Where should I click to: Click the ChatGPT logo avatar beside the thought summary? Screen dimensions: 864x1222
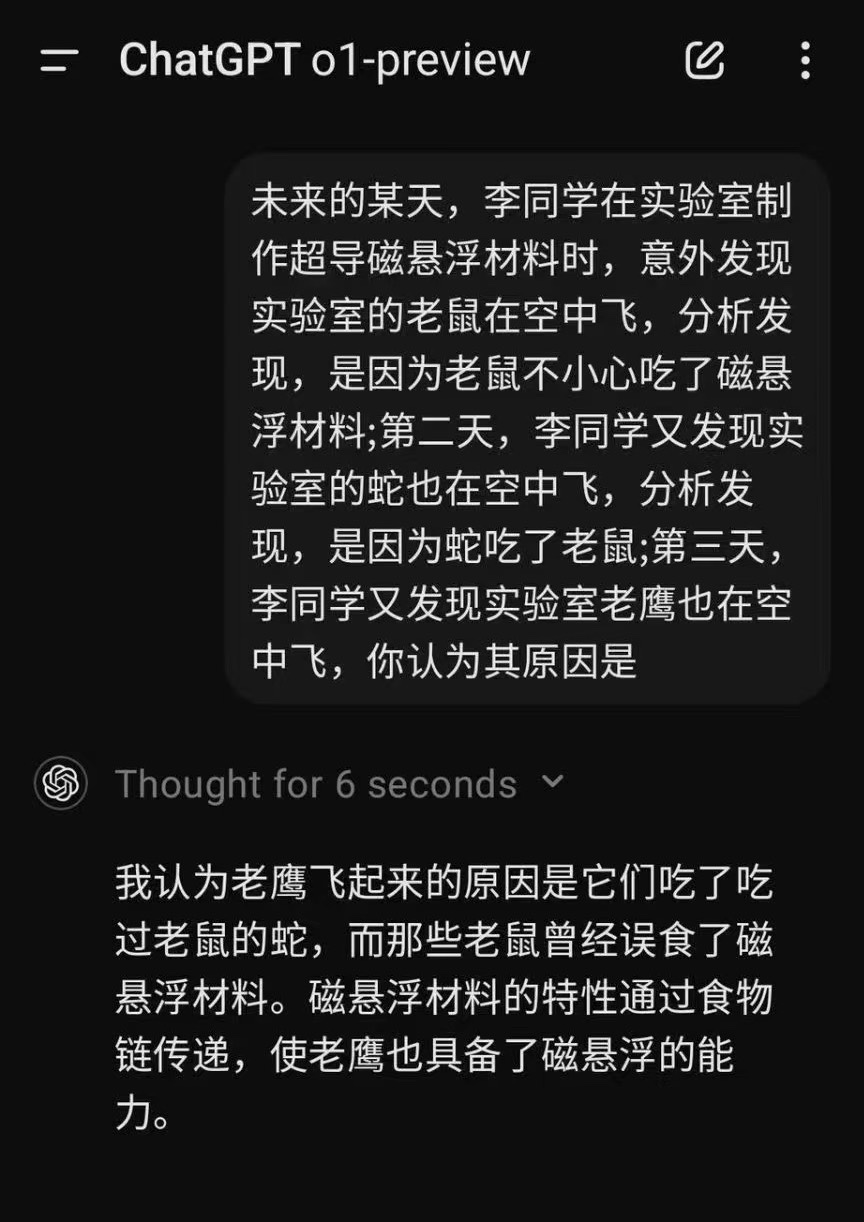[62, 784]
